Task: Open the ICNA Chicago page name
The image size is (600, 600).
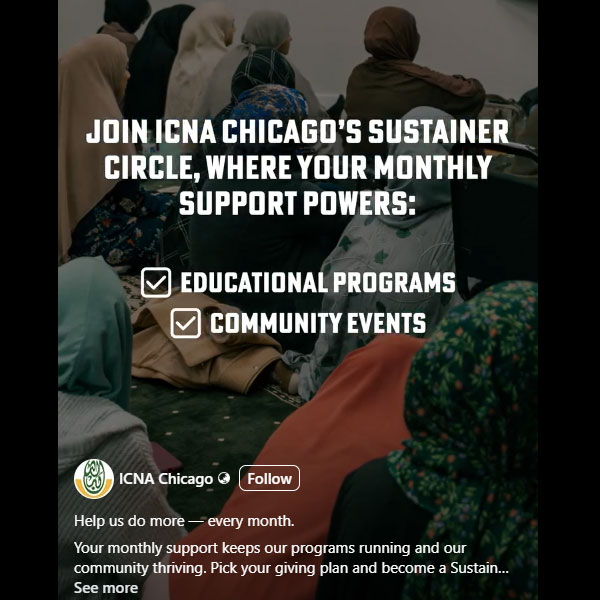Action: pos(165,478)
